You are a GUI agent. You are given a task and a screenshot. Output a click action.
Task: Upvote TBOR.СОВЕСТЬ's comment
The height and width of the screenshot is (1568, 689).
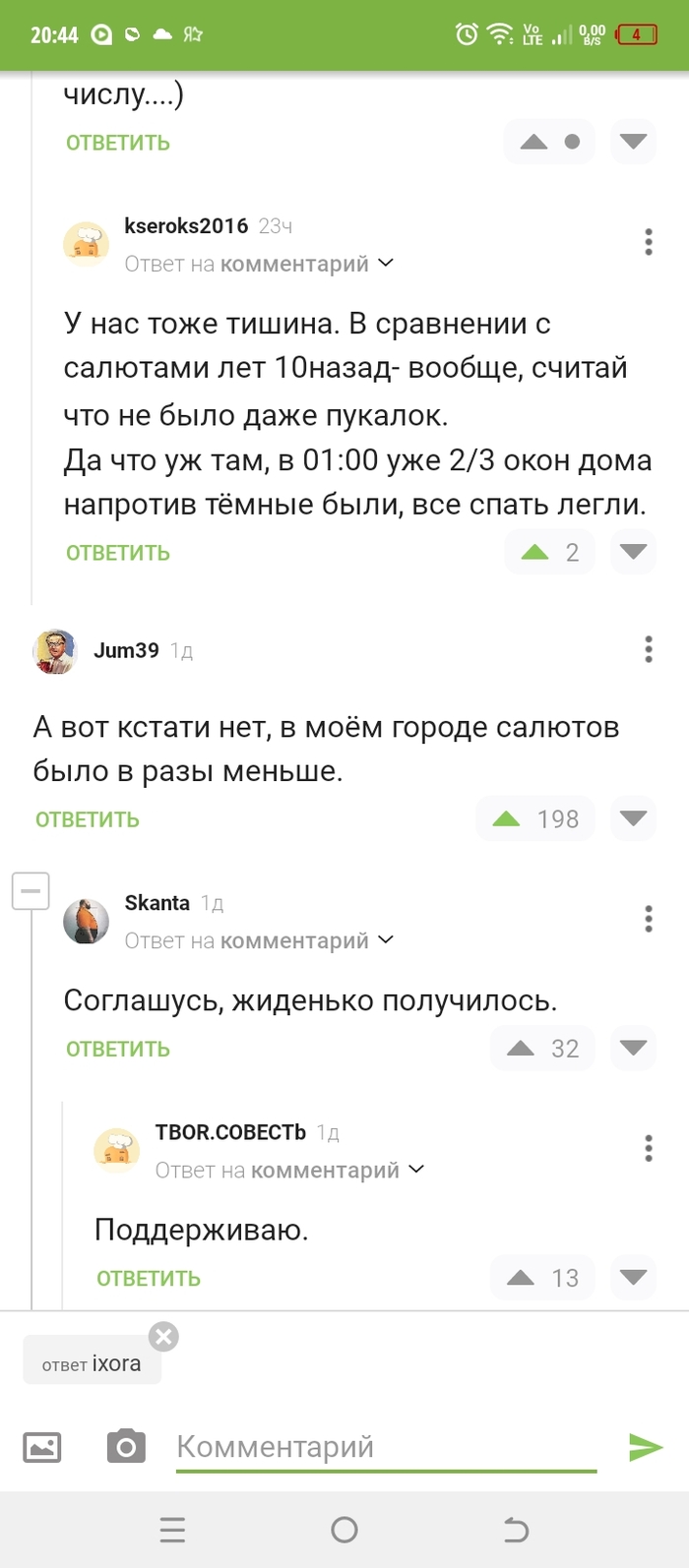pyautogui.click(x=521, y=1278)
